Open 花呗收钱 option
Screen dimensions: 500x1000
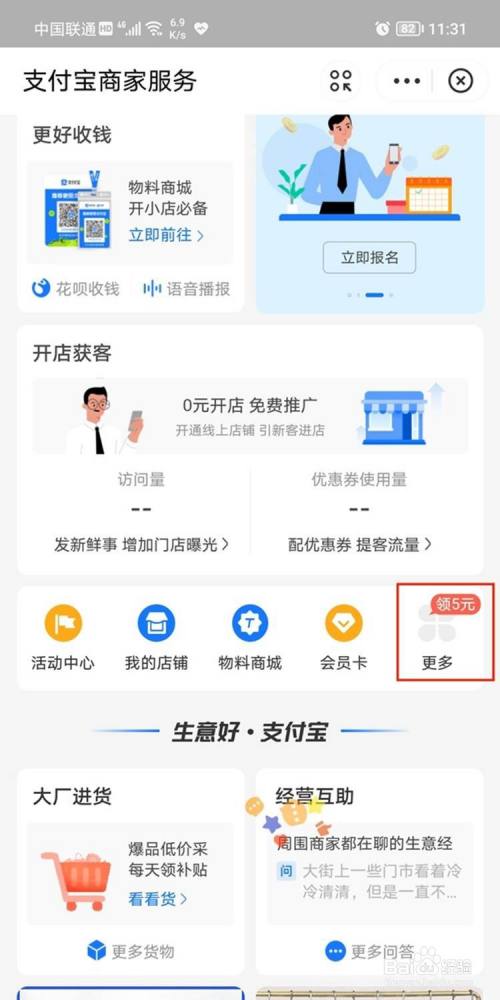(x=75, y=289)
